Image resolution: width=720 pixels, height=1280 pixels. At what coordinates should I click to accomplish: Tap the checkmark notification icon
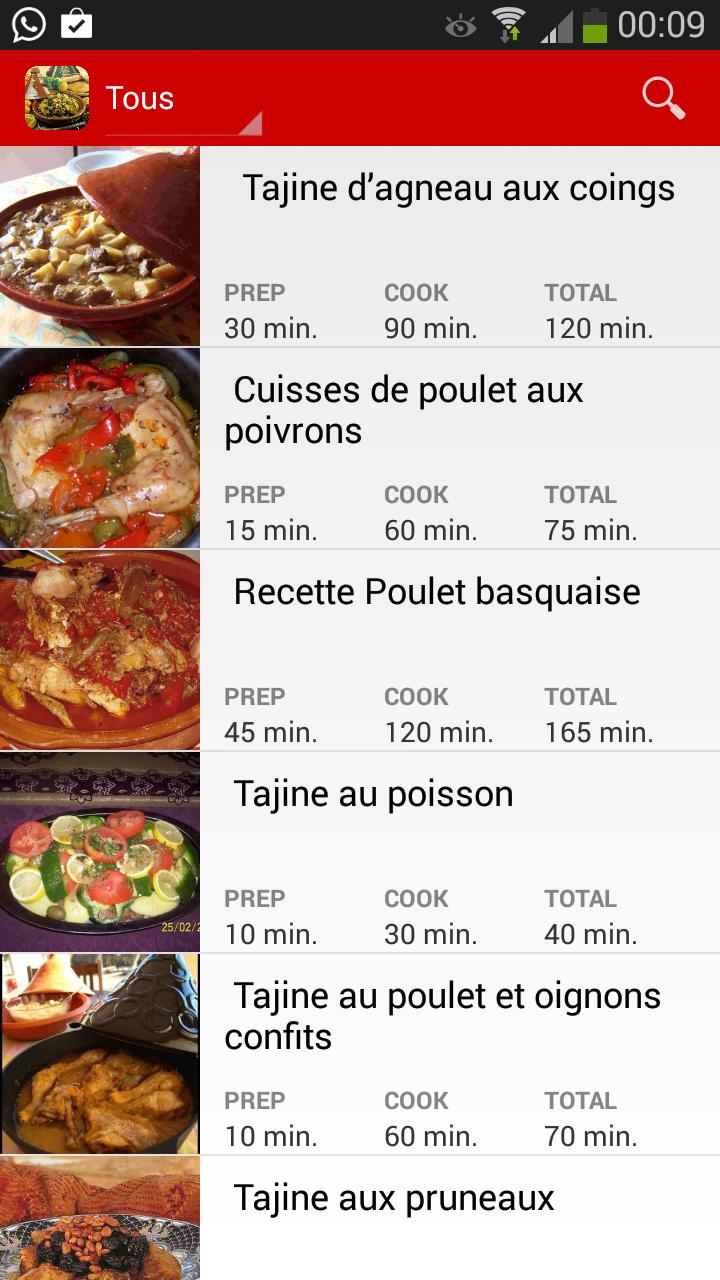click(x=75, y=22)
